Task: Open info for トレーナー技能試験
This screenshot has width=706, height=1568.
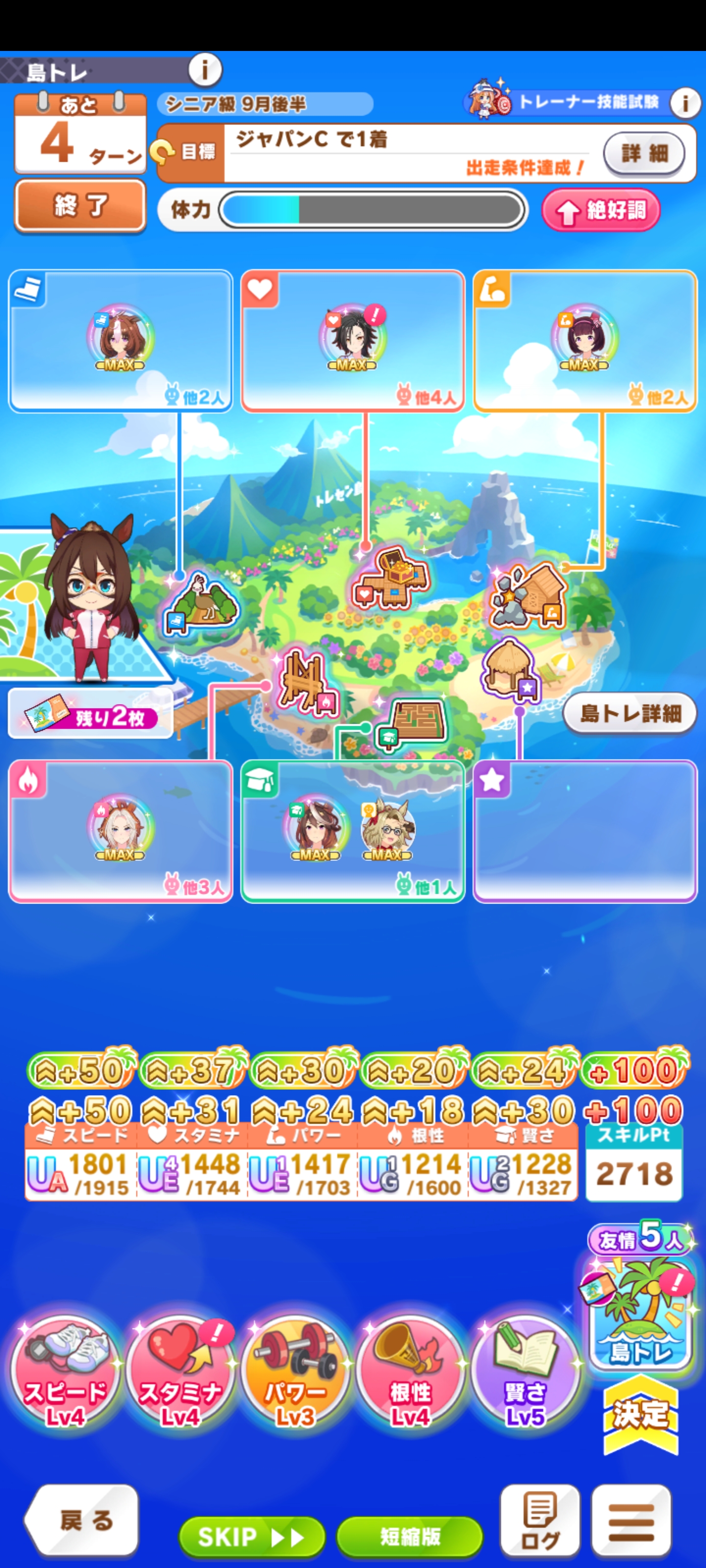Action: pos(685,103)
